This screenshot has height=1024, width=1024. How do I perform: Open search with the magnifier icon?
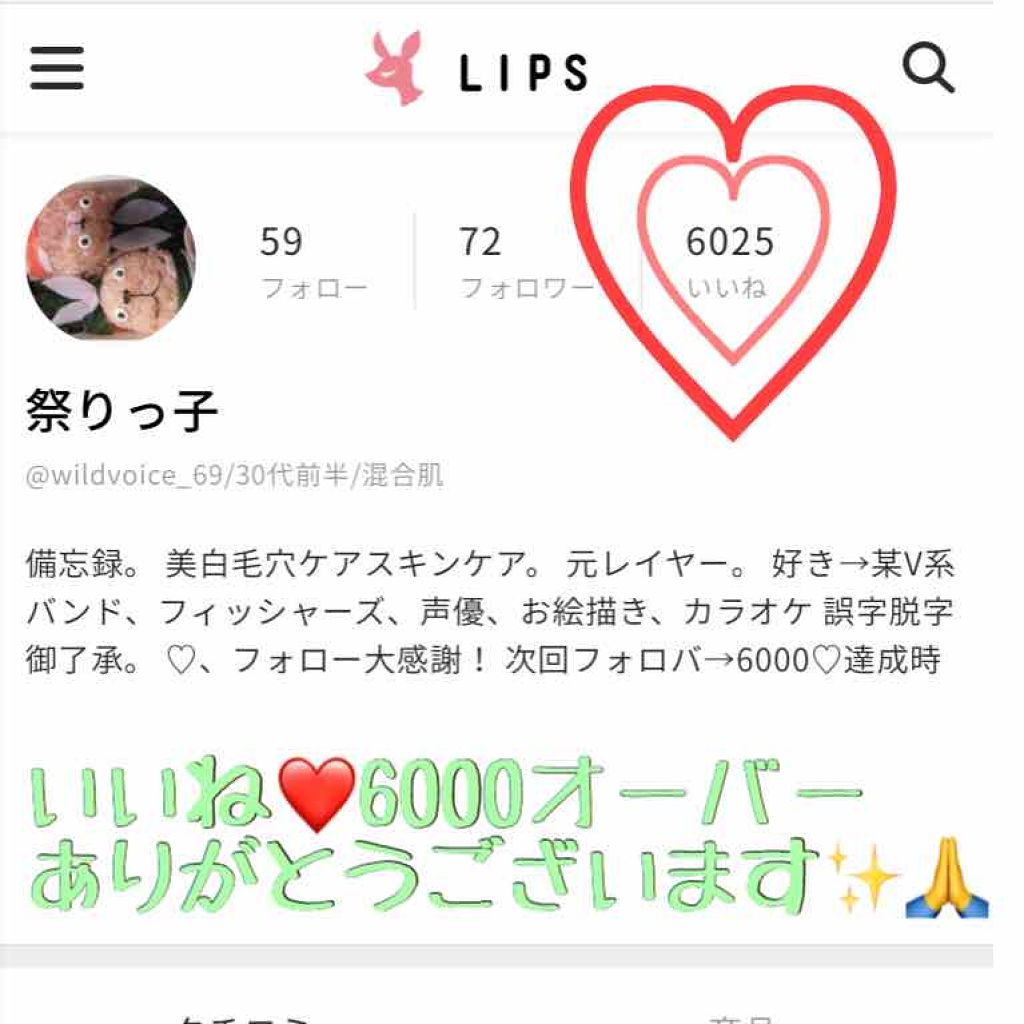[927, 69]
